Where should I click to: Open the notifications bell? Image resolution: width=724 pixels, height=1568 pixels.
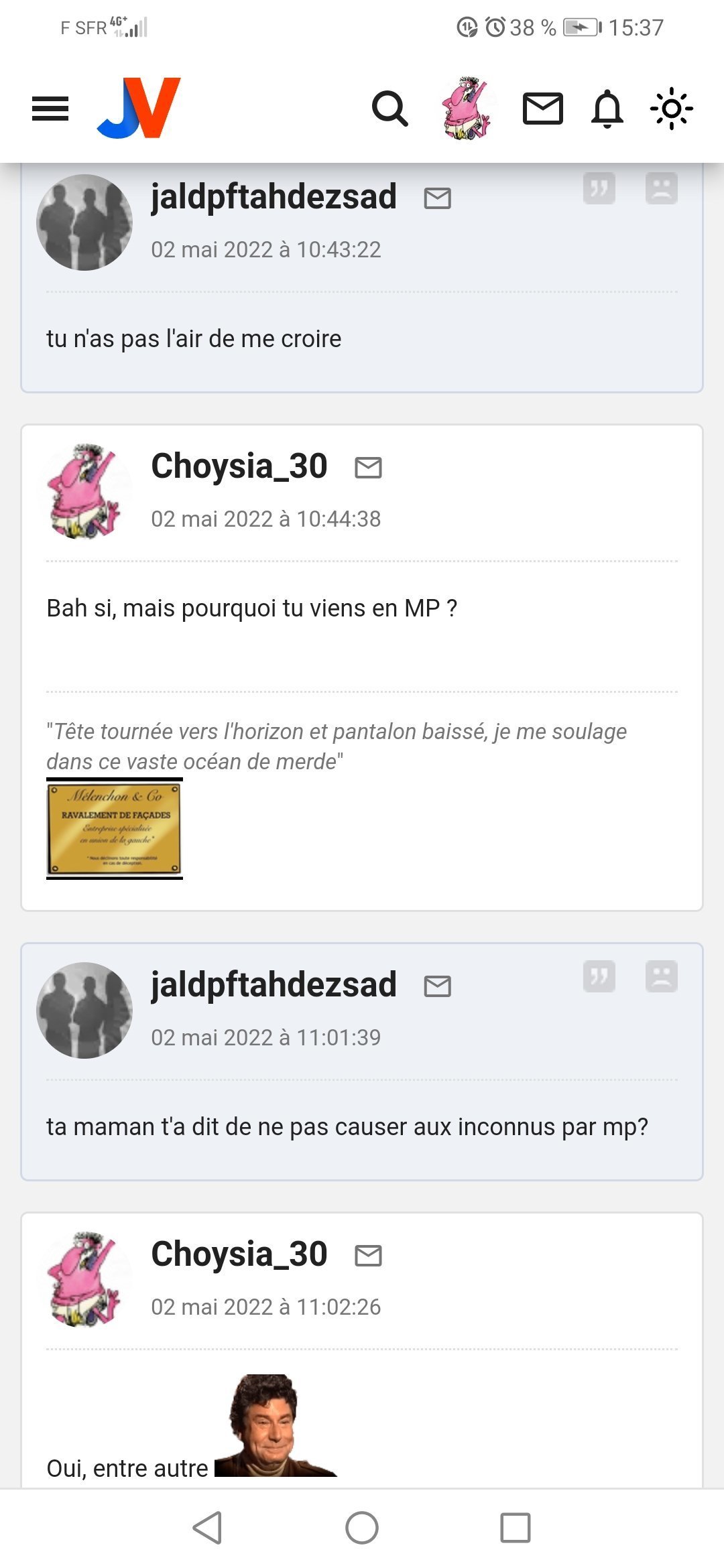click(607, 109)
